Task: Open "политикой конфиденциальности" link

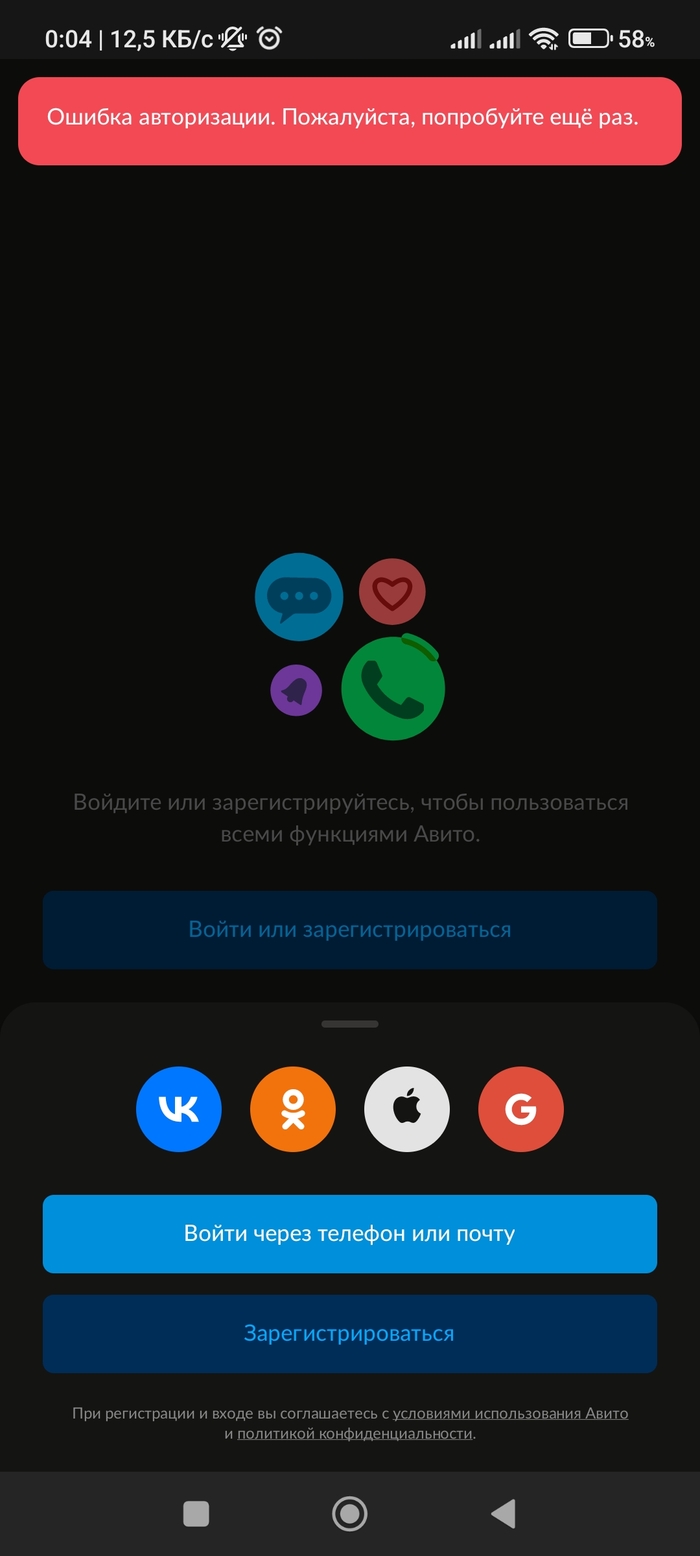Action: point(355,1433)
